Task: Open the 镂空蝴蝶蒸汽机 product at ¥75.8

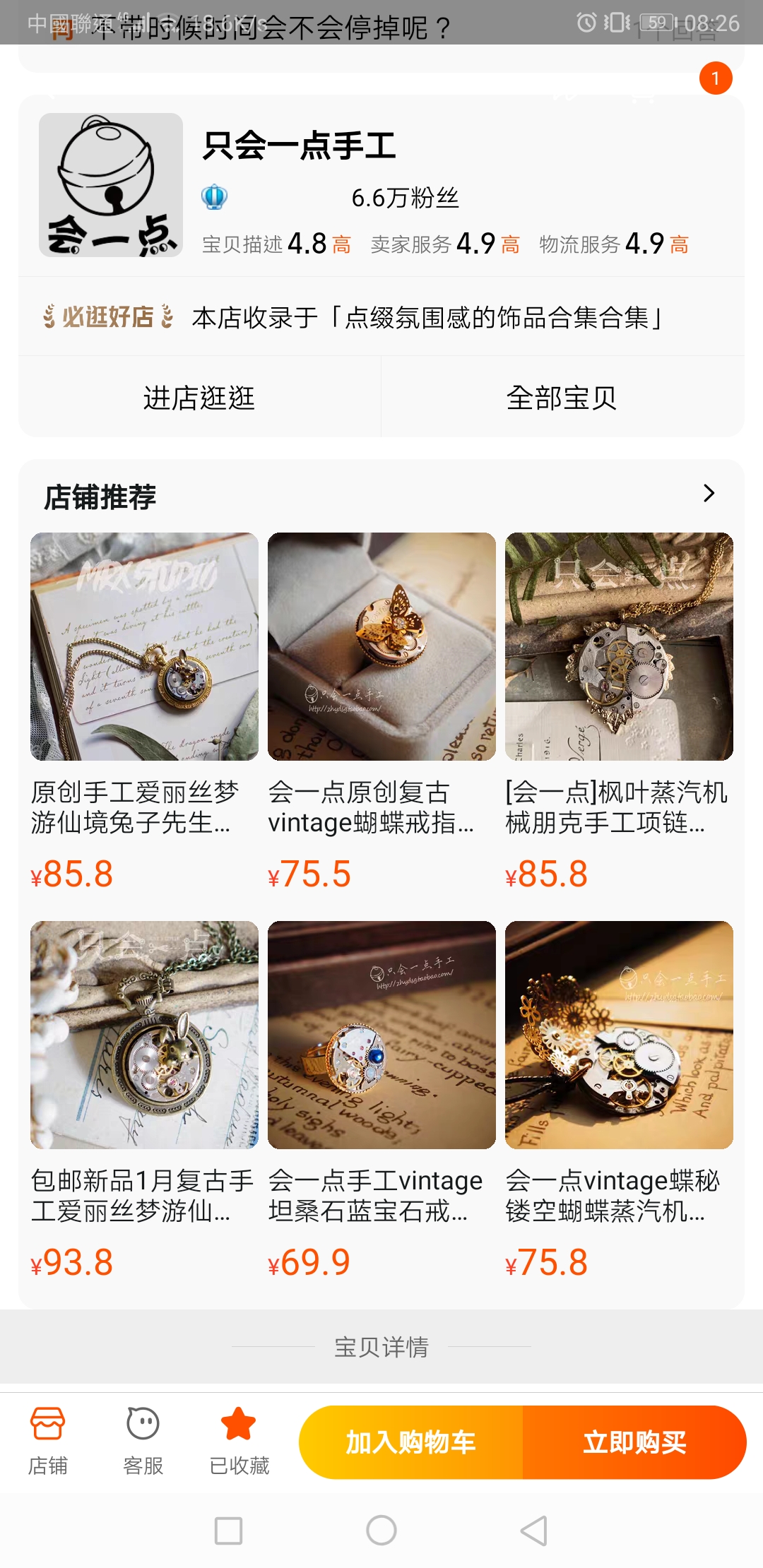Action: click(619, 1035)
